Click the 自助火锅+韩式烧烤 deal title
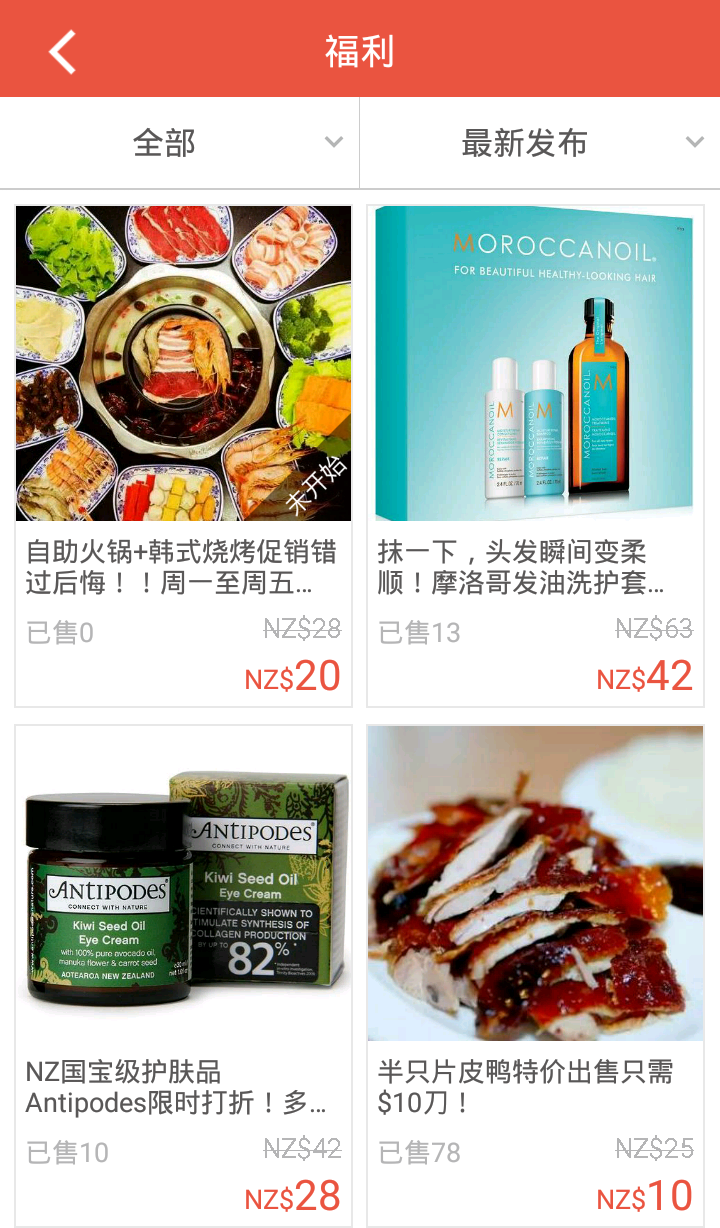The width and height of the screenshot is (720, 1228). [x=180, y=565]
